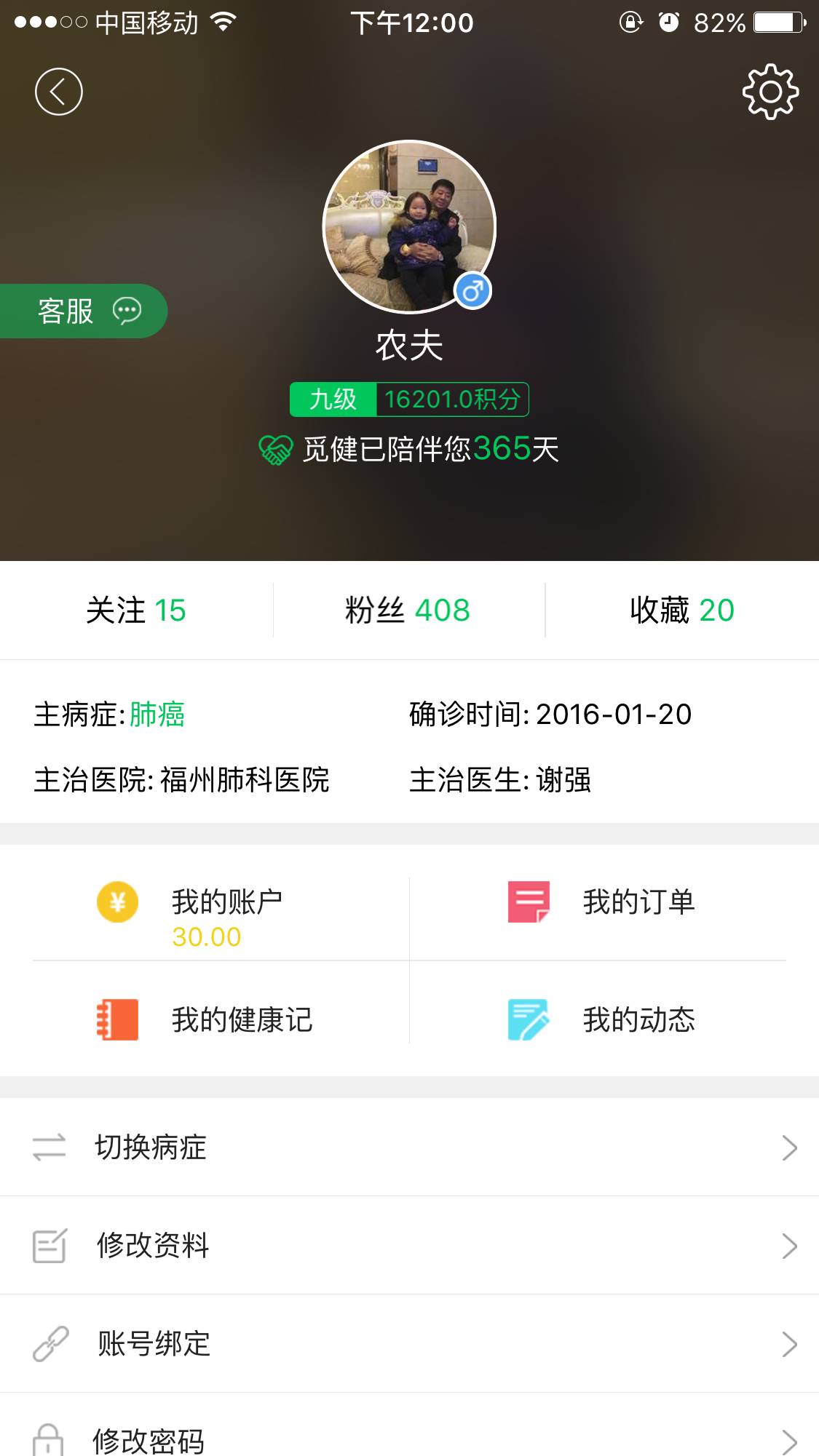Tap the 九级 level and points badge

(409, 399)
